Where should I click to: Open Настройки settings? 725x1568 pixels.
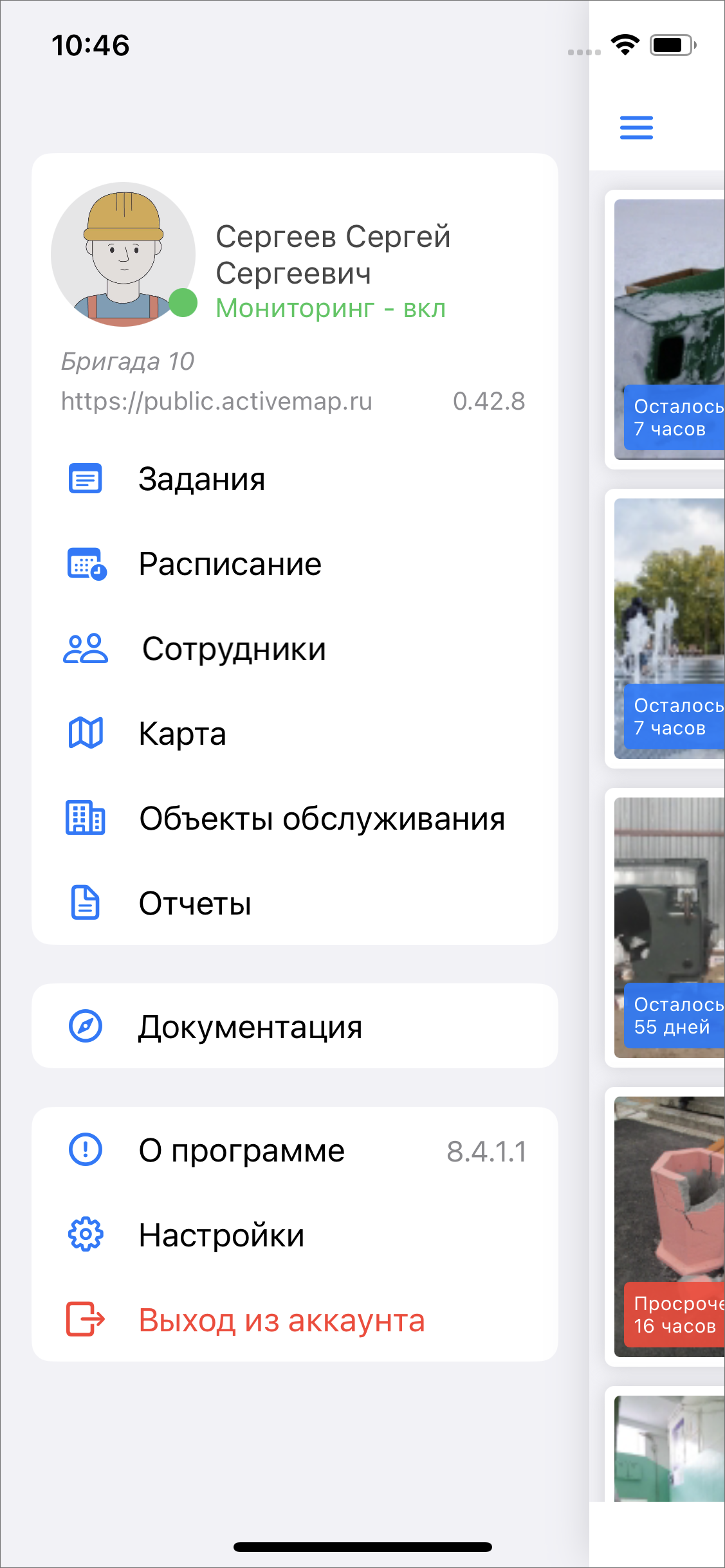click(295, 1235)
